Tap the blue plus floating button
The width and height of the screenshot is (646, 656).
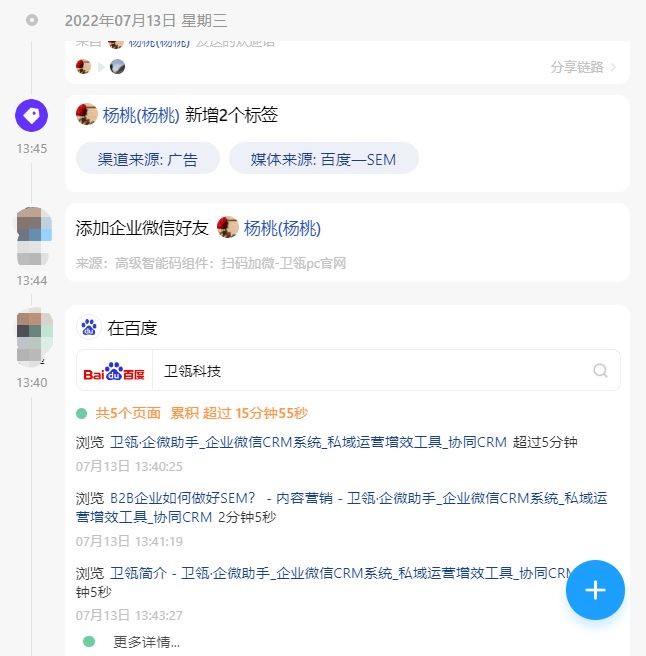click(595, 590)
